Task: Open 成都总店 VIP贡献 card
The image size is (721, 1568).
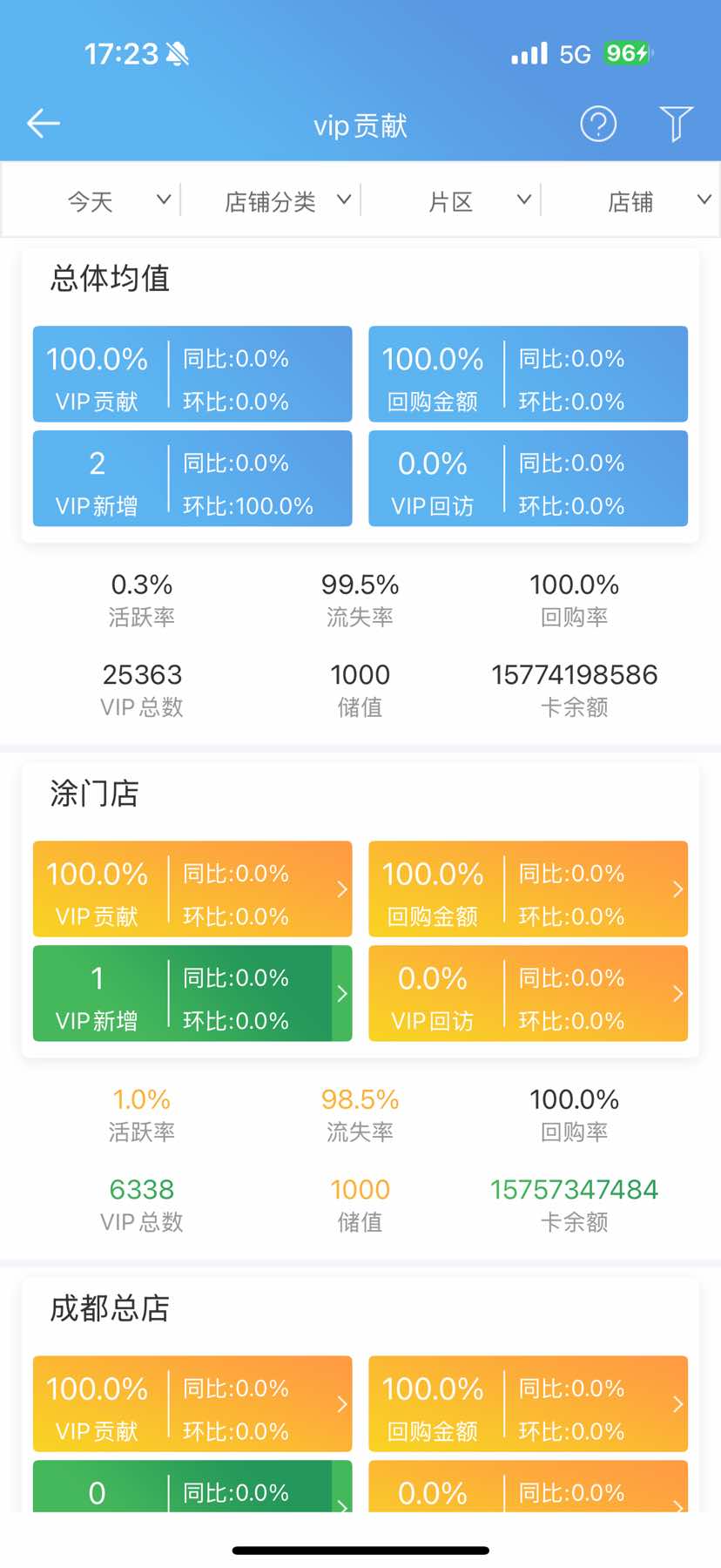Action: [192, 1403]
